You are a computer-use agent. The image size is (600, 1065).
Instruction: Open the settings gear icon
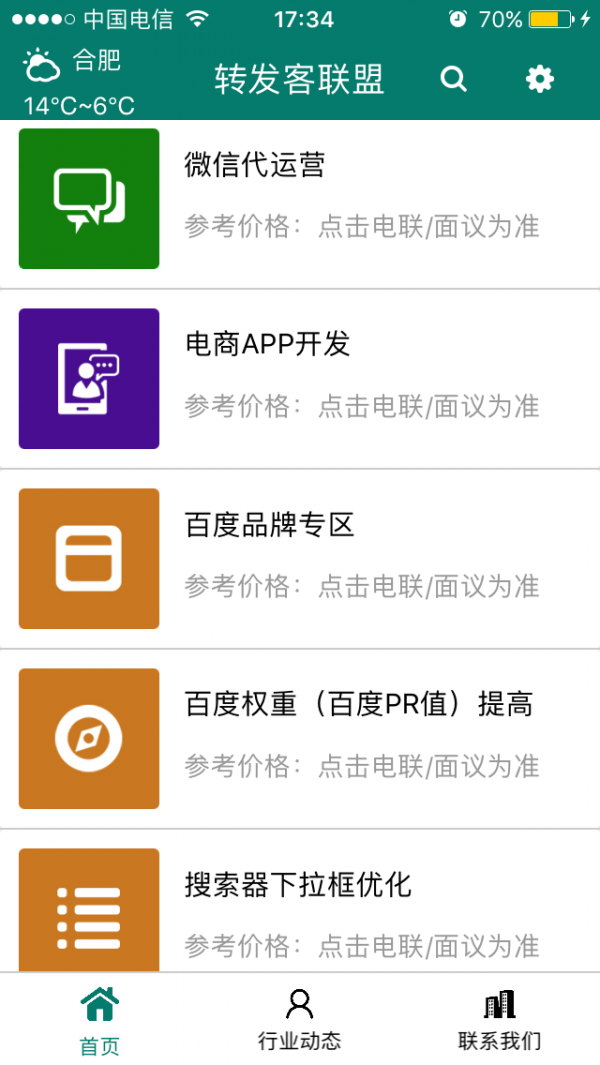(540, 79)
